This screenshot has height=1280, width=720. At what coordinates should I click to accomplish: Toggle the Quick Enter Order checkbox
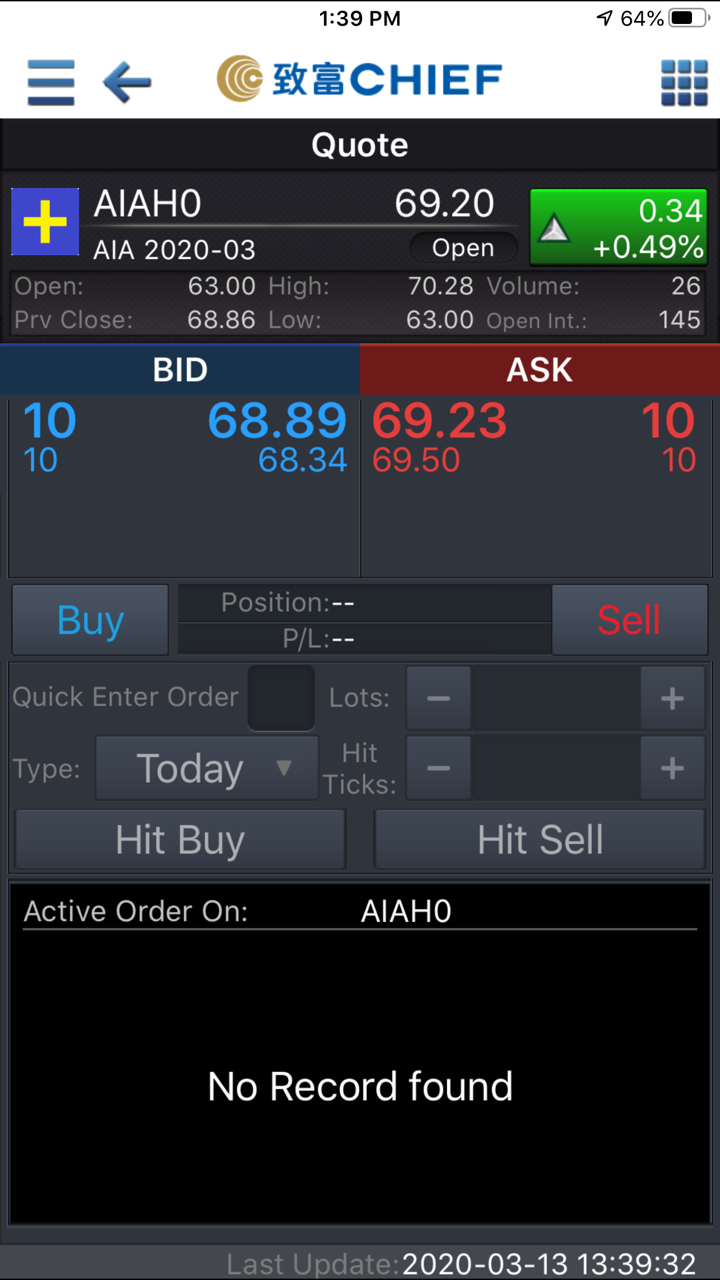(x=281, y=697)
